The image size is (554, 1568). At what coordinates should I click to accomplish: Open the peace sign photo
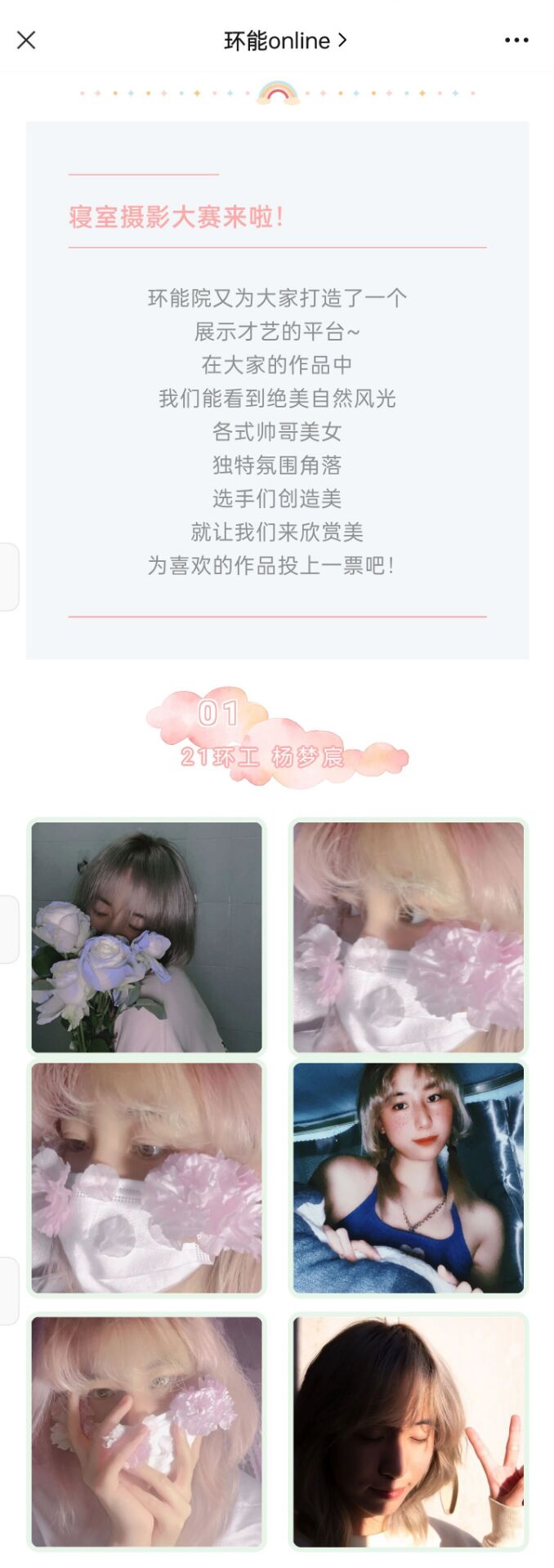pyautogui.click(x=408, y=1431)
